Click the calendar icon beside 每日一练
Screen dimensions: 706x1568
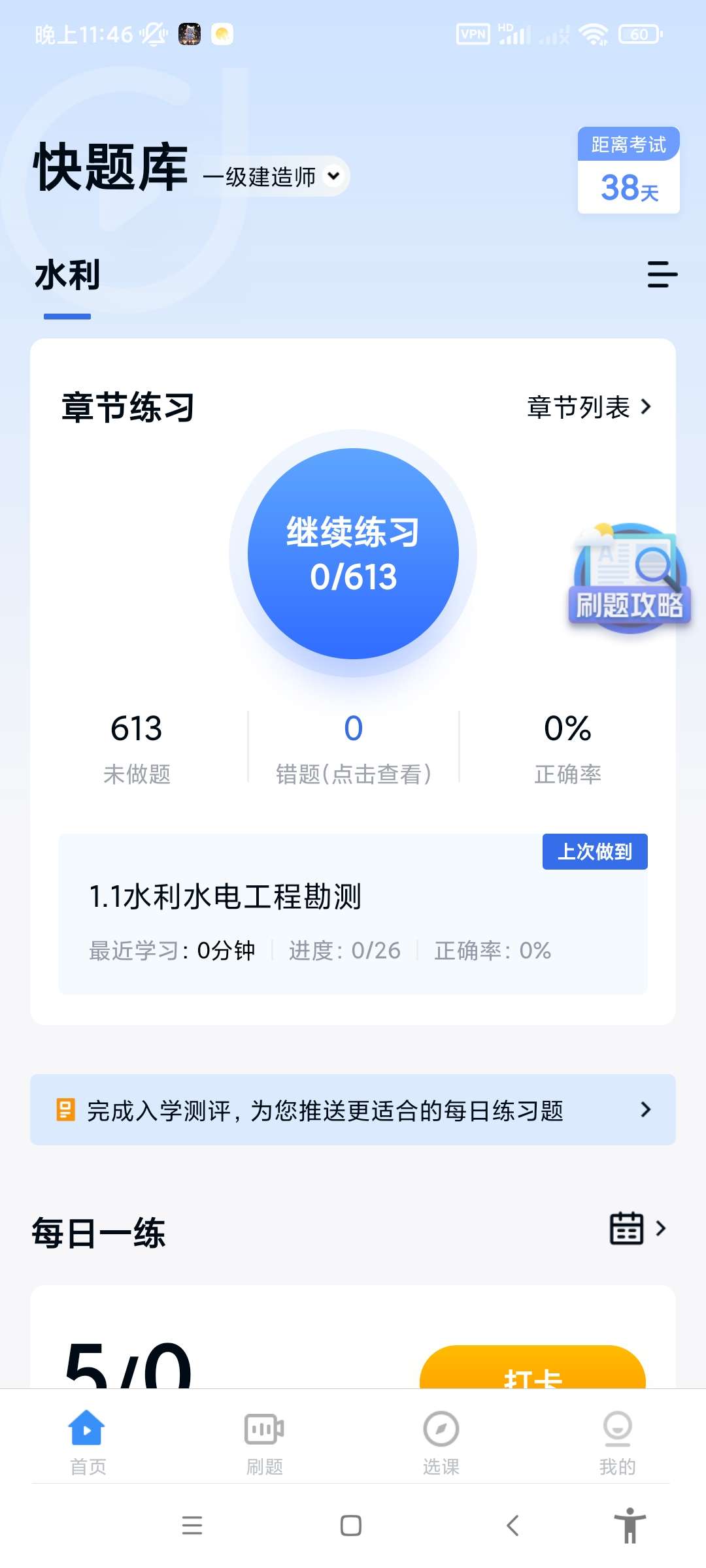pyautogui.click(x=626, y=1228)
